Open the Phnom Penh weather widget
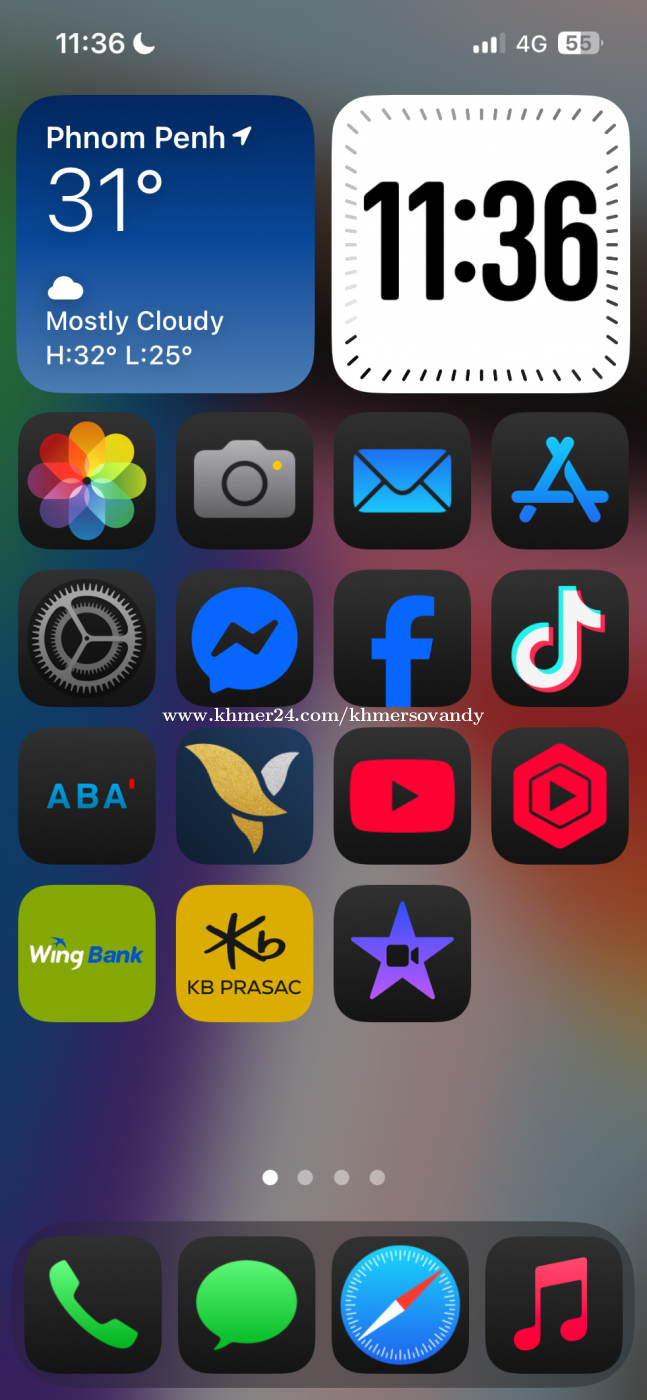 click(x=166, y=245)
